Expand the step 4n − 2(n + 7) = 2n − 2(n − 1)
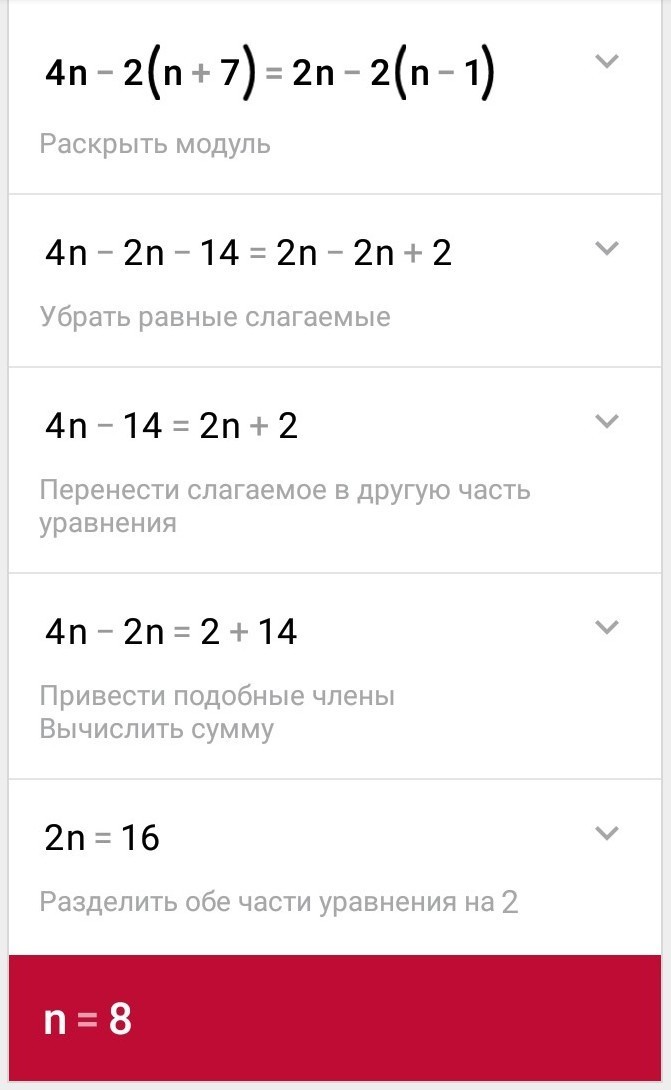This screenshot has height=1090, width=671. (x=607, y=62)
